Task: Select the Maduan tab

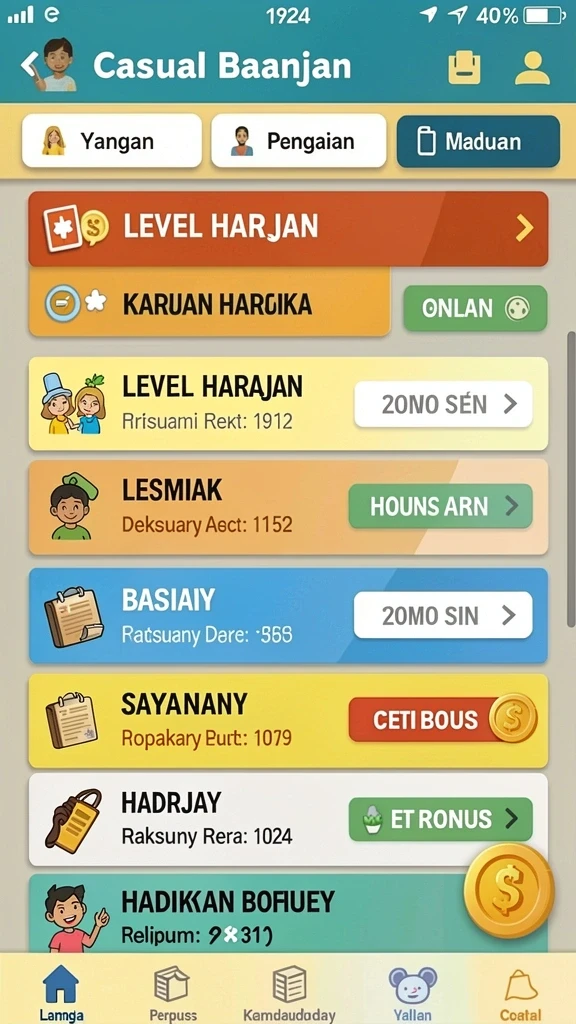Action: pos(478,142)
